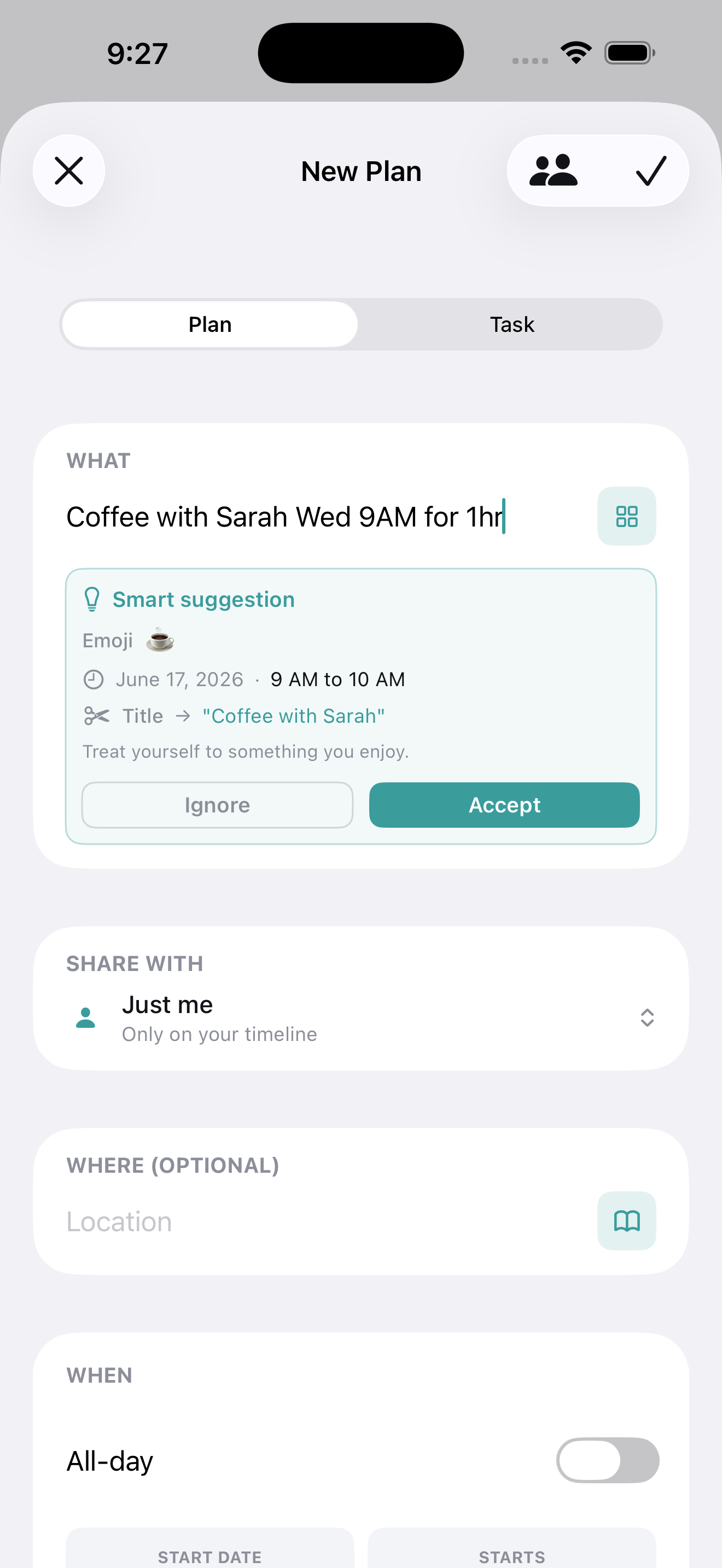Enable the All-day switch

coord(608,1460)
